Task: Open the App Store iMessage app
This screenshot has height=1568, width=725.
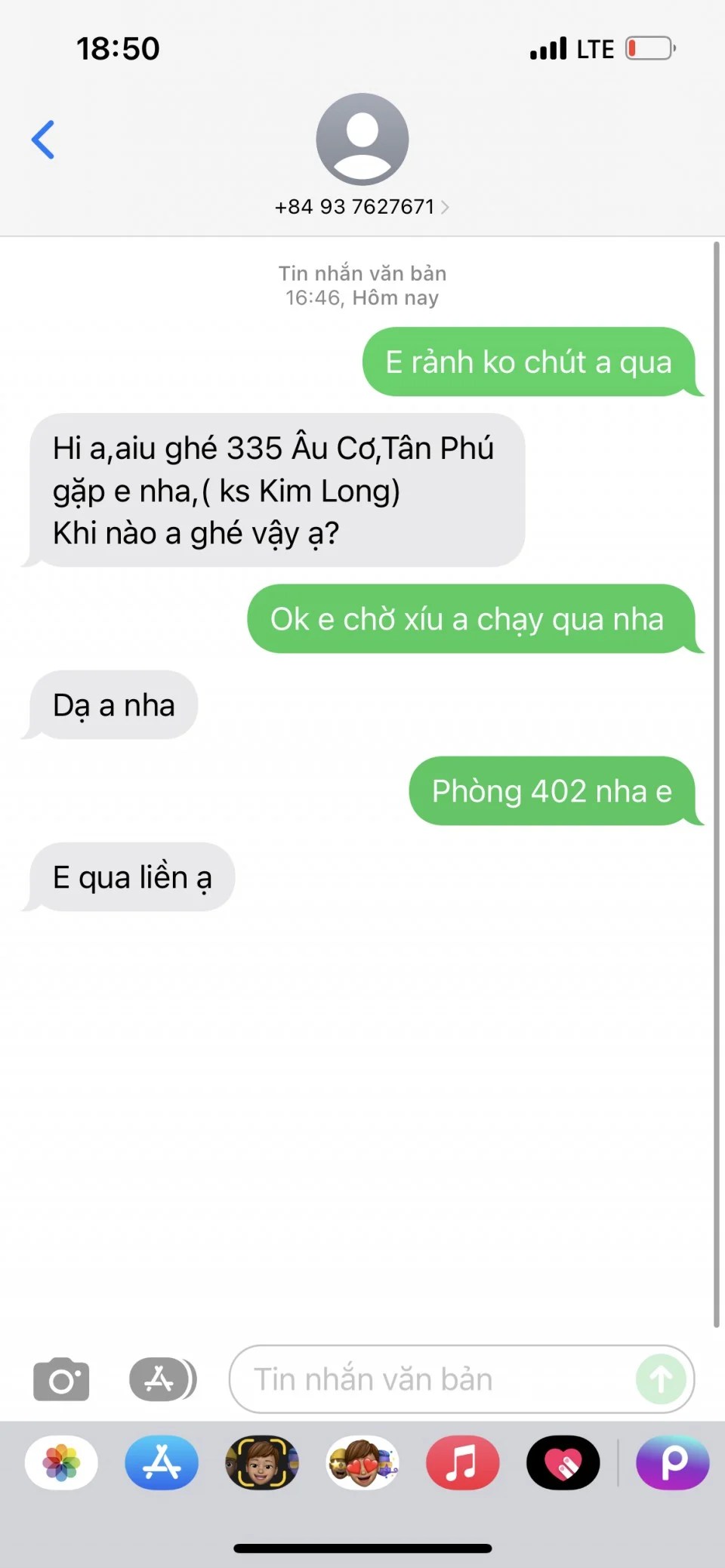Action: [162, 1462]
